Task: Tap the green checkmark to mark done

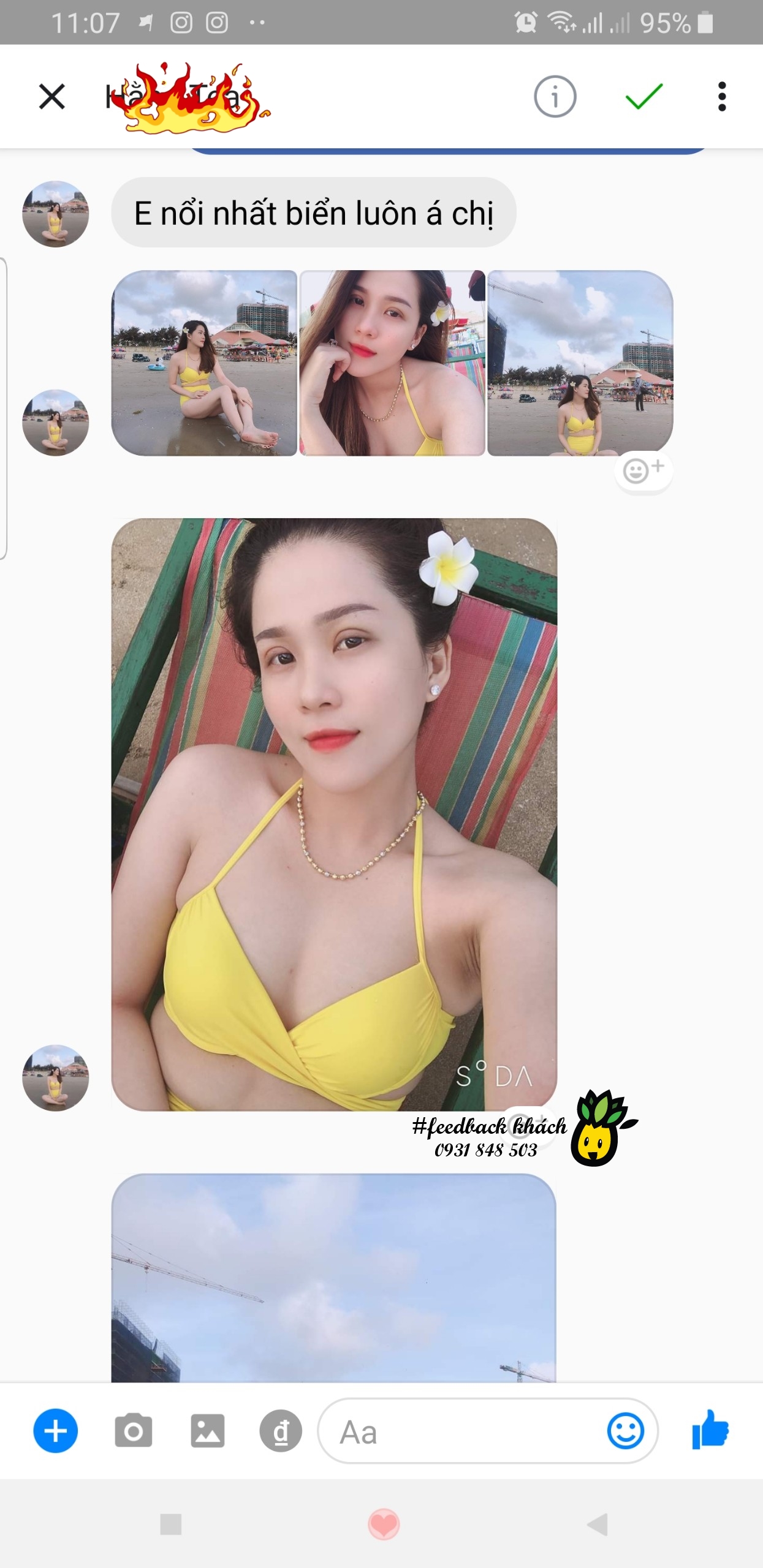Action: coord(643,97)
